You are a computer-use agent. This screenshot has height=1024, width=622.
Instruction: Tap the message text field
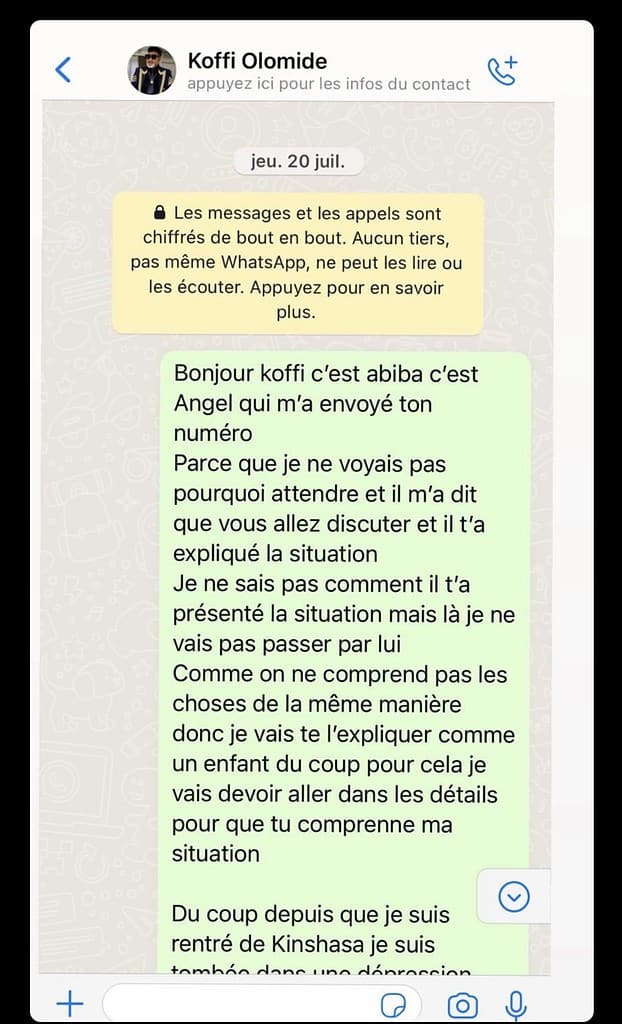(240, 1005)
